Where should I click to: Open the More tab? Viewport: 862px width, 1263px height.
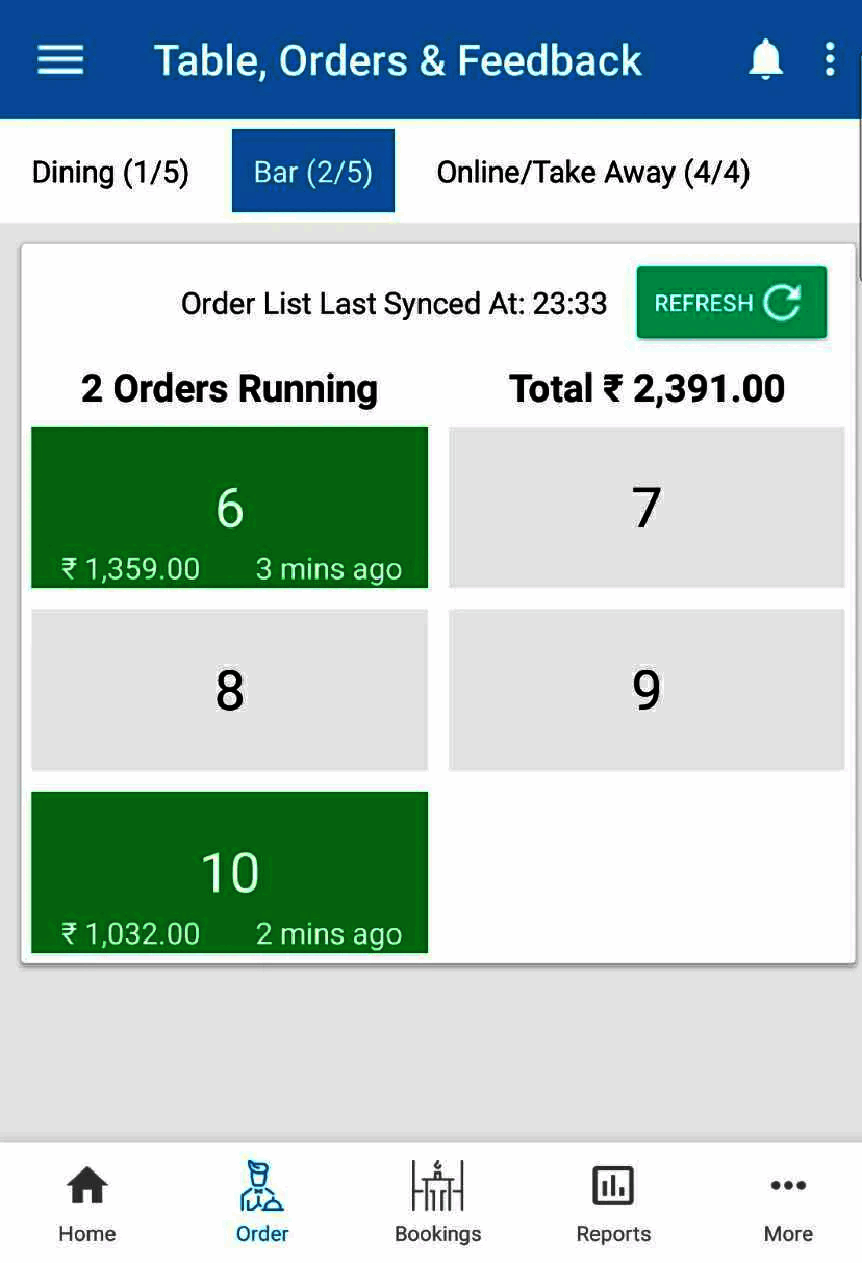pyautogui.click(x=788, y=1203)
